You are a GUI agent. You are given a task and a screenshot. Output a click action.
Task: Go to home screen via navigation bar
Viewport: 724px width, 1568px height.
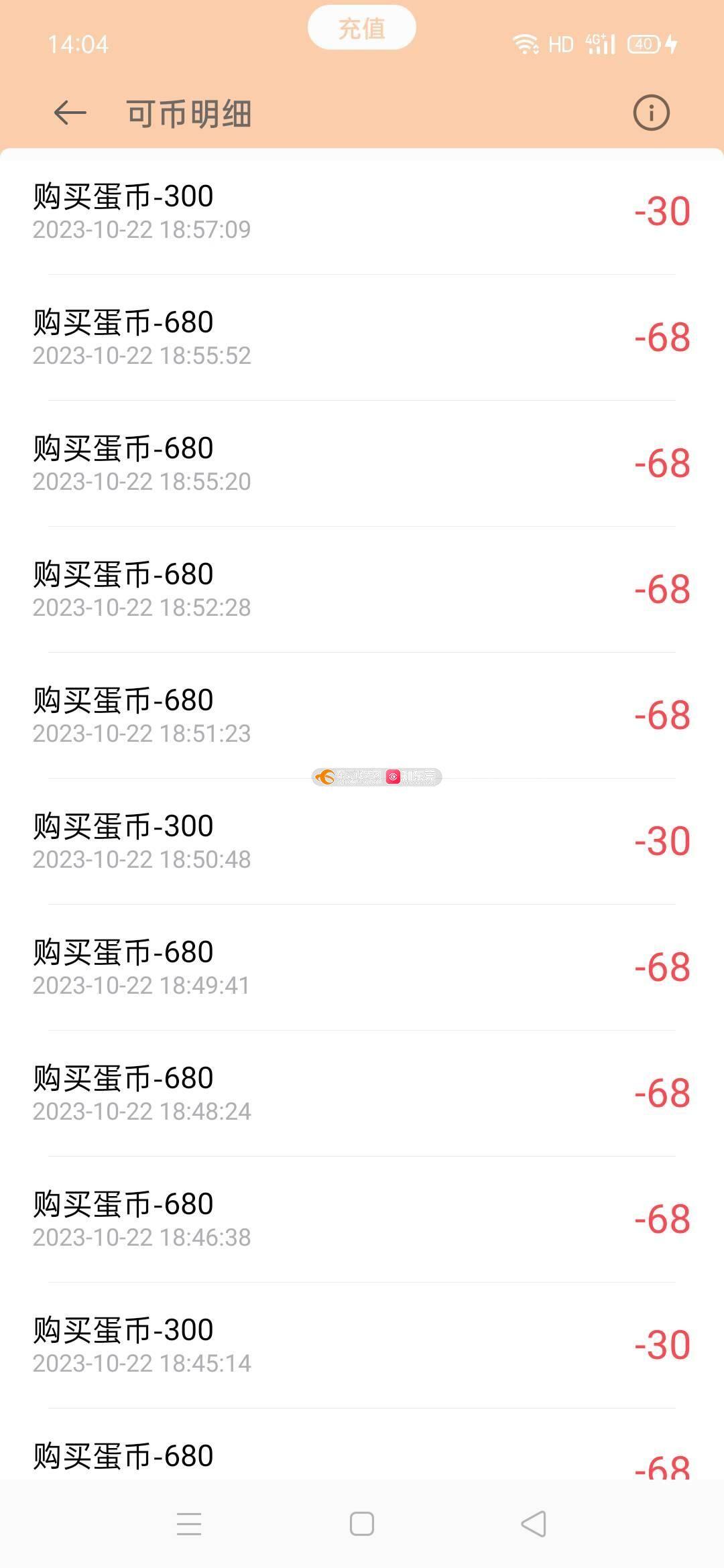coord(362,1524)
